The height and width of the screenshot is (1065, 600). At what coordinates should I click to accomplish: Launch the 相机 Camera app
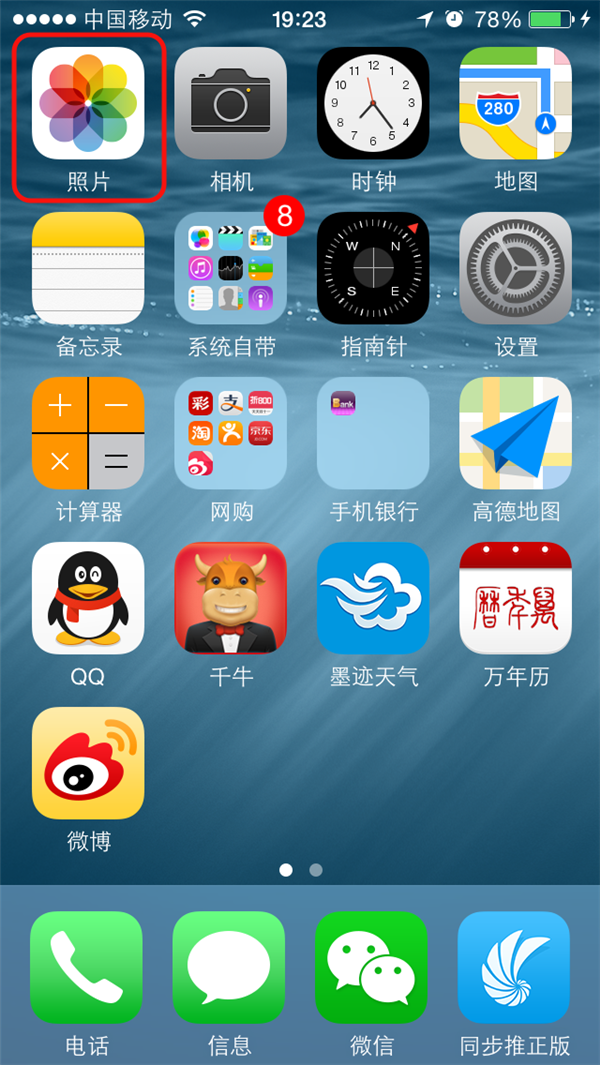tap(230, 103)
